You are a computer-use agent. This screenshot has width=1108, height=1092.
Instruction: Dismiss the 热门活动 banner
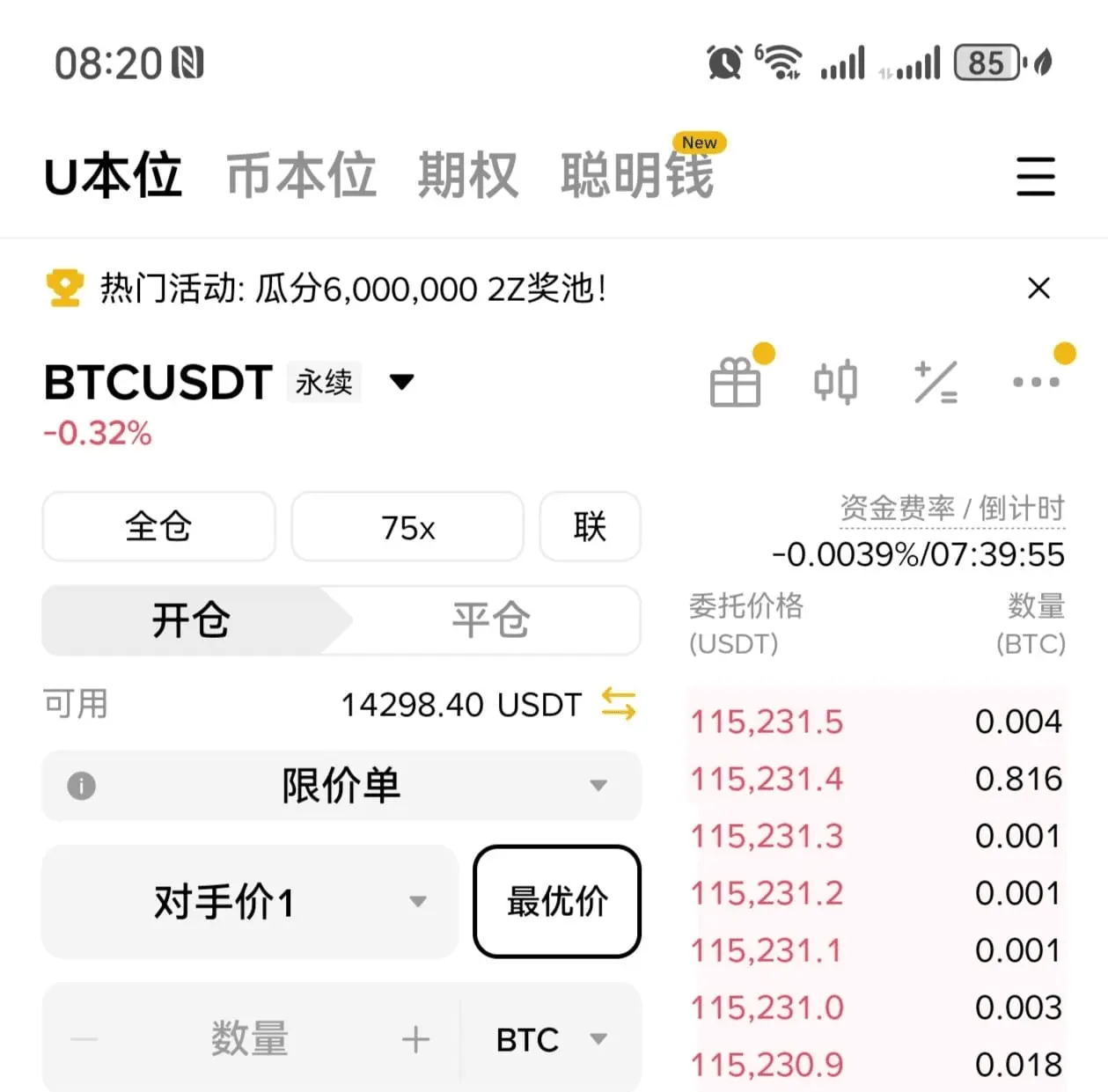1038,288
